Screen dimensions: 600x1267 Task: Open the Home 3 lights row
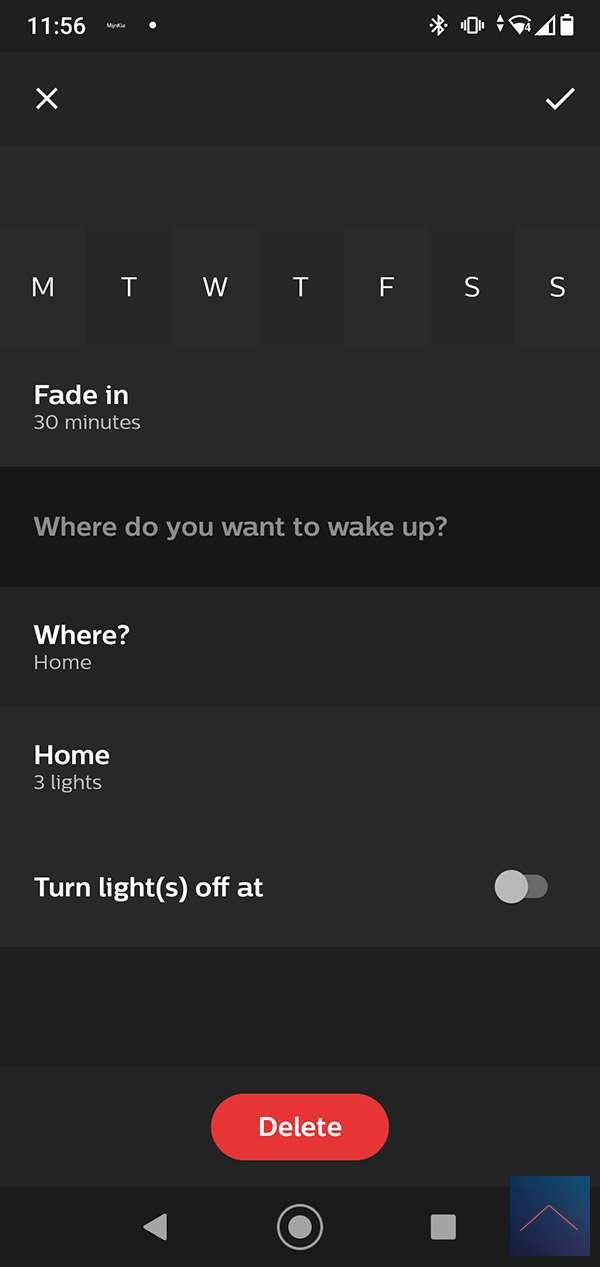(x=300, y=767)
